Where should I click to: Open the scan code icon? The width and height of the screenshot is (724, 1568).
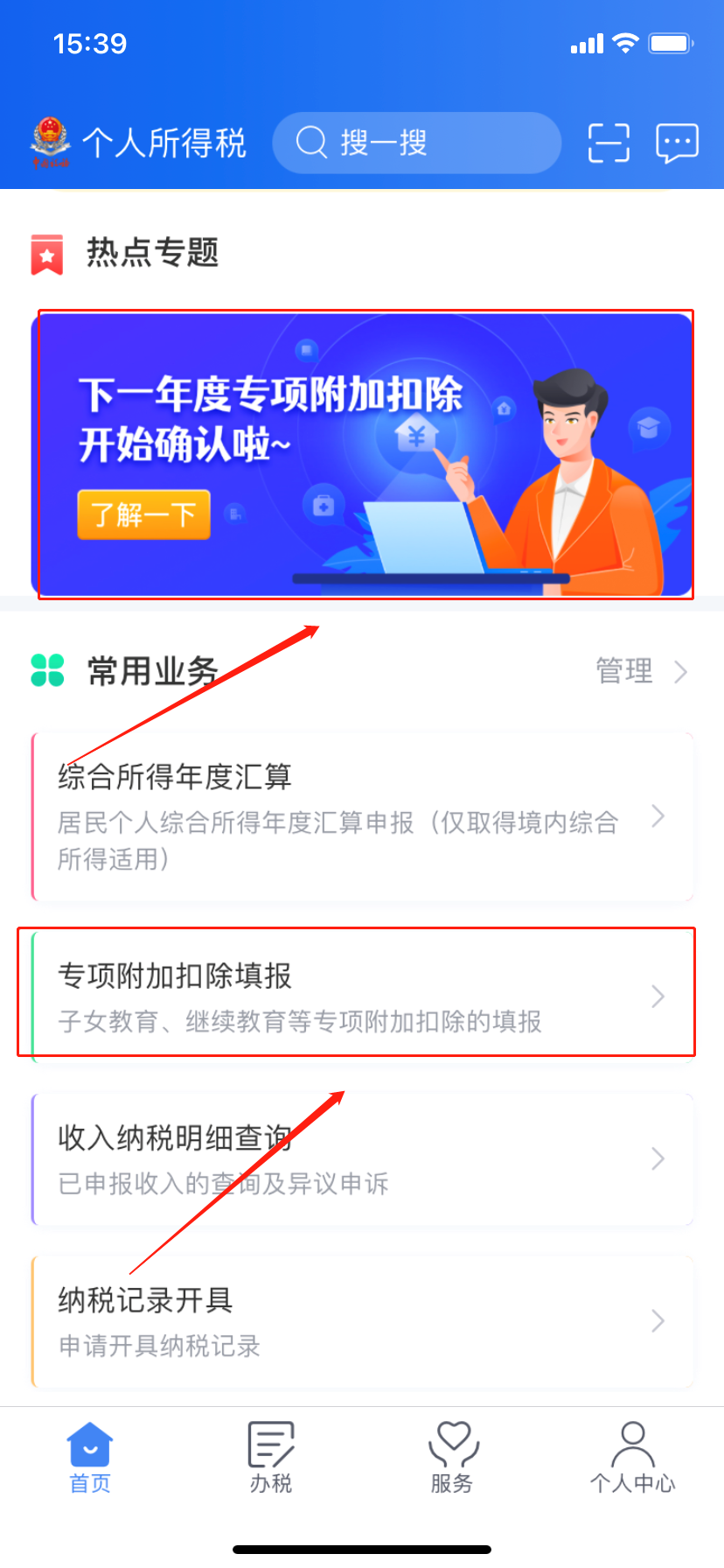point(609,143)
